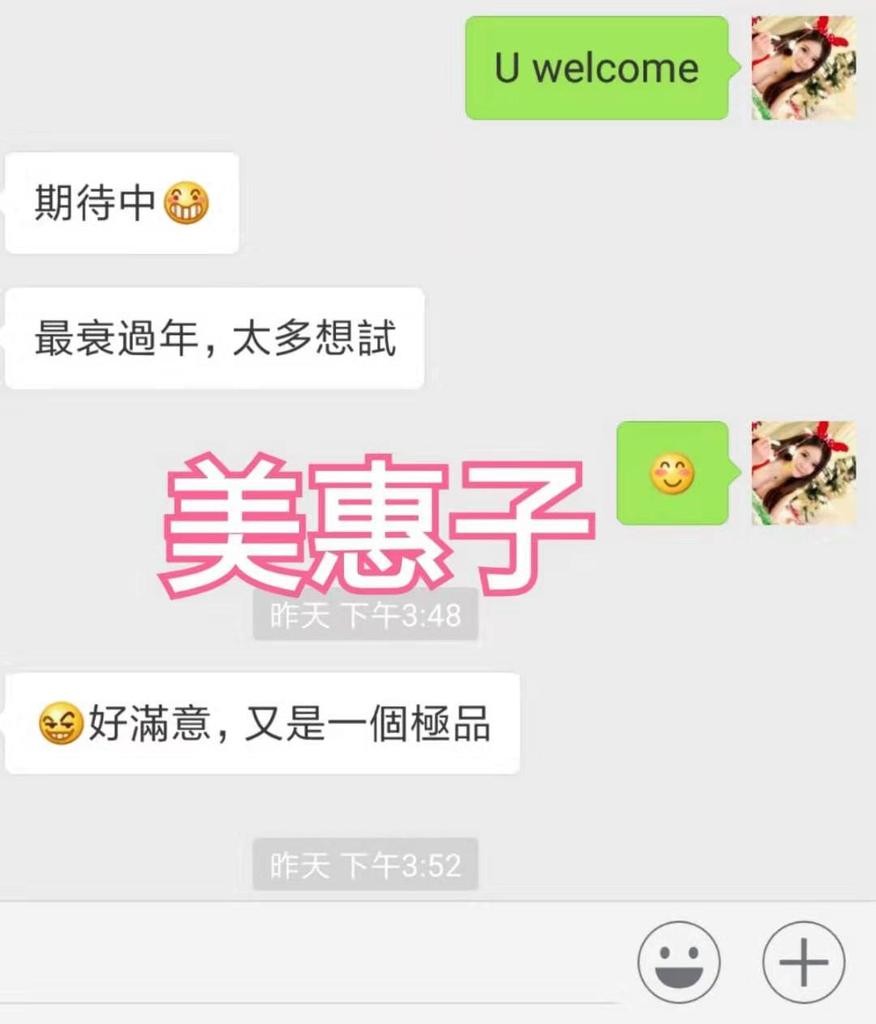Open the plus attachments menu
Screen dimensions: 876x1024
tap(804, 962)
